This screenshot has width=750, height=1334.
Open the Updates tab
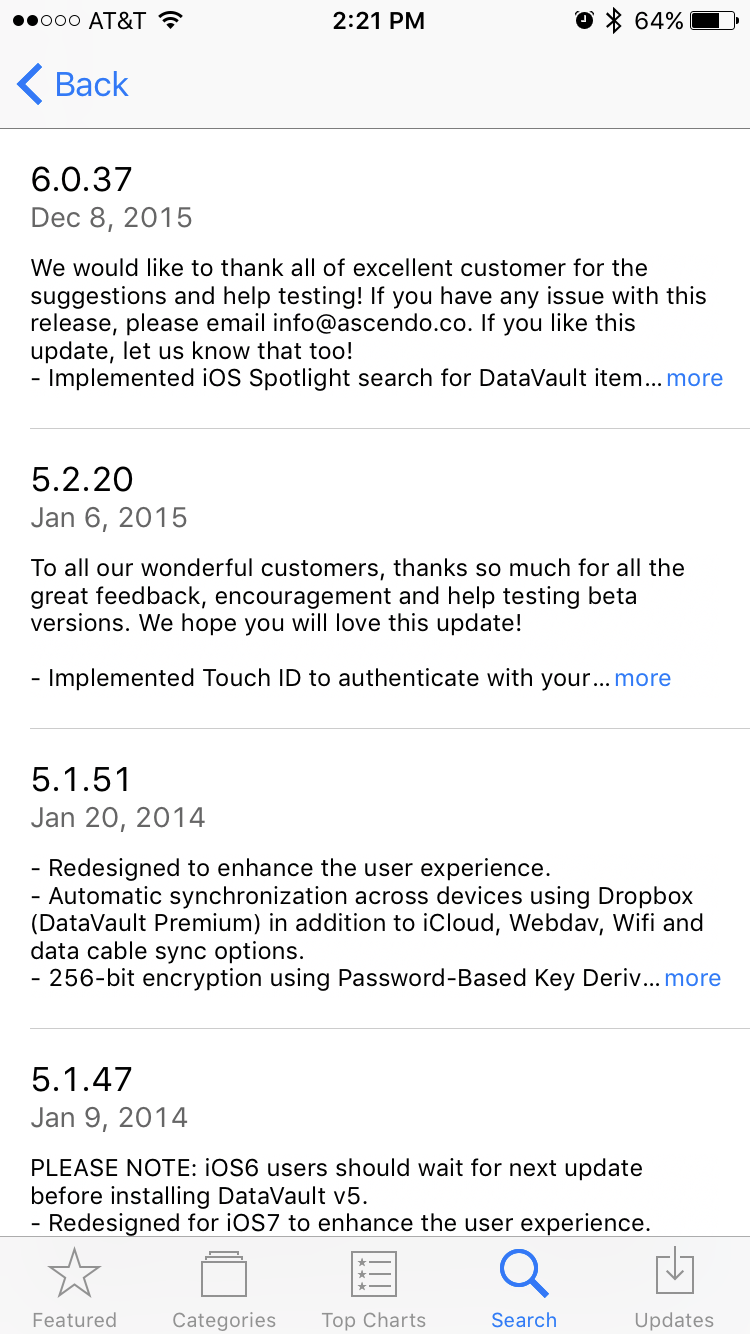coord(674,1289)
